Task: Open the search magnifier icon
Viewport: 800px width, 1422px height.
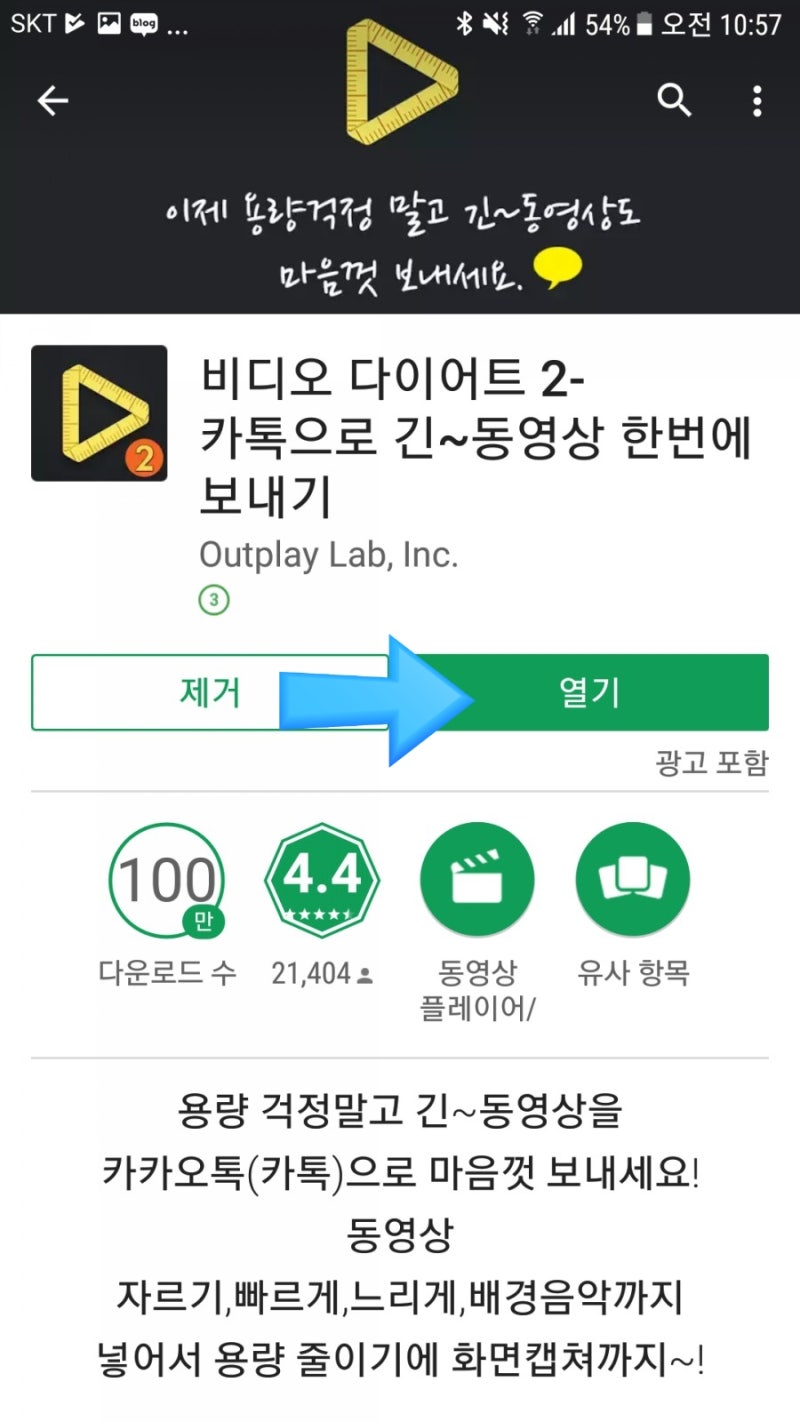Action: (x=675, y=100)
